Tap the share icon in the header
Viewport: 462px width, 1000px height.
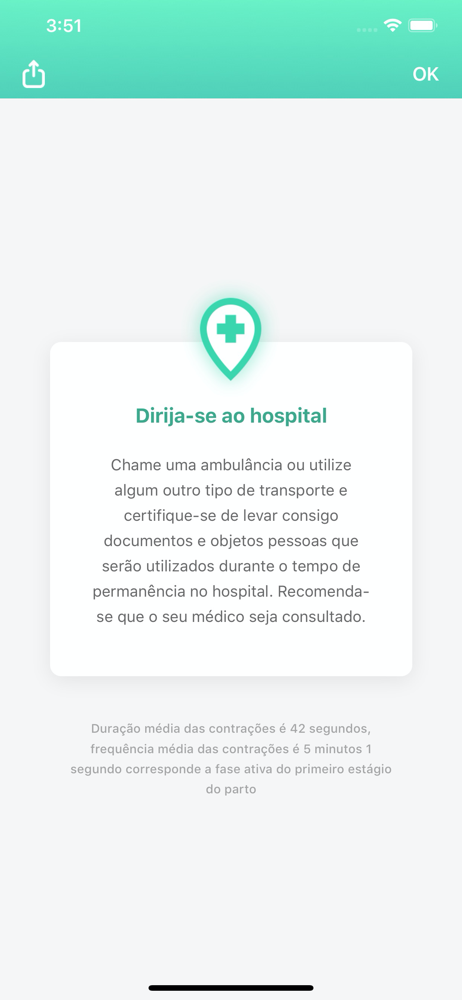(34, 74)
